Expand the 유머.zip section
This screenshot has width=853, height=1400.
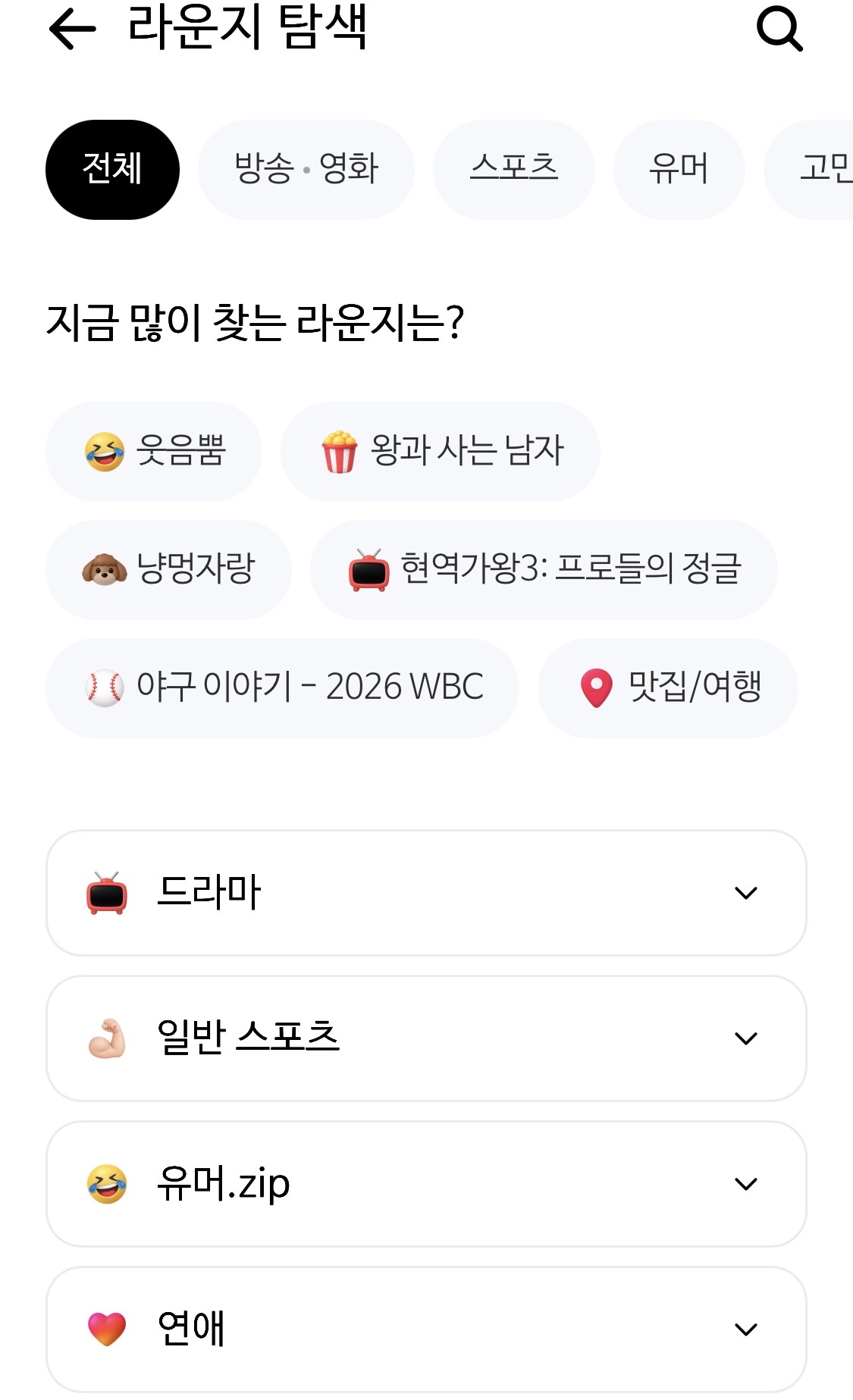point(426,1184)
